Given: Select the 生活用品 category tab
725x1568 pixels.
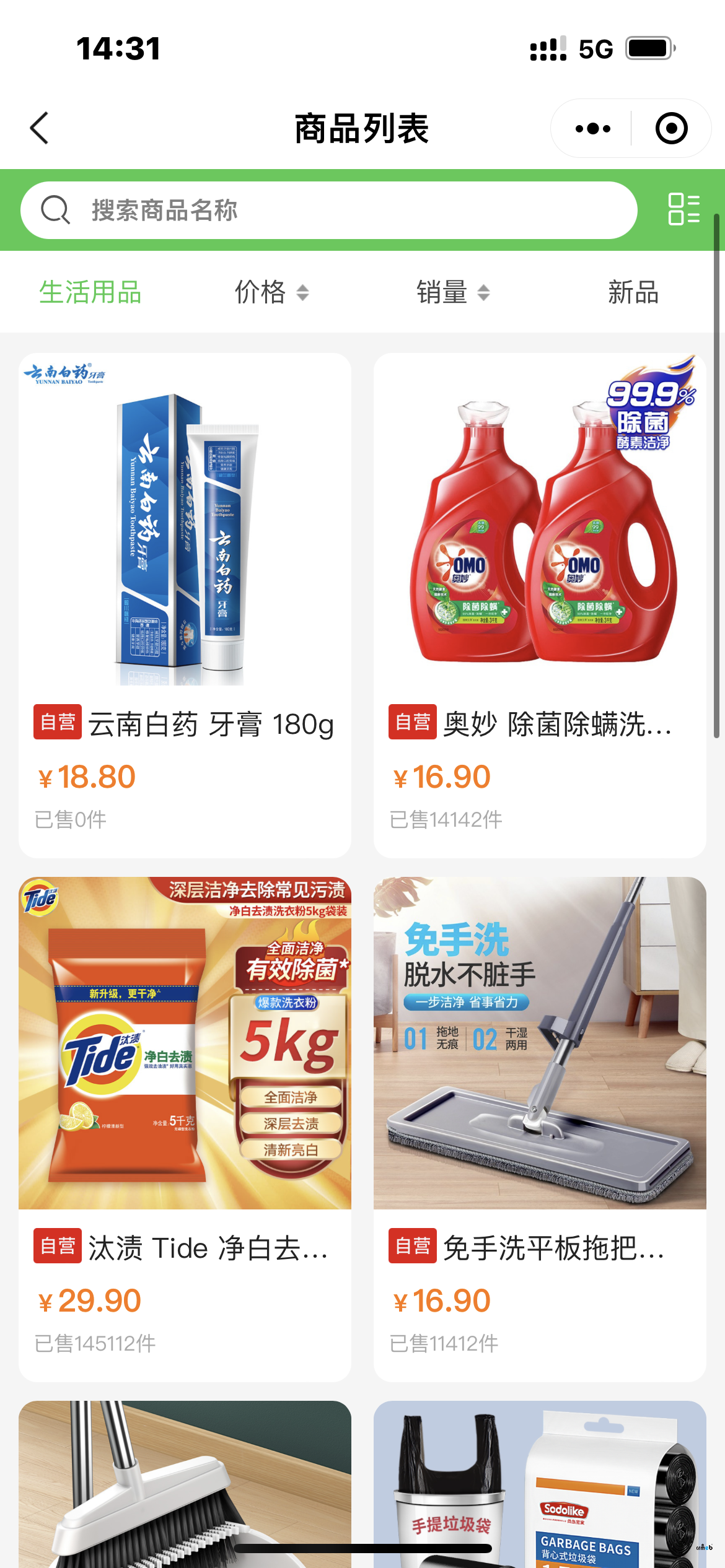Looking at the screenshot, I should 90,292.
